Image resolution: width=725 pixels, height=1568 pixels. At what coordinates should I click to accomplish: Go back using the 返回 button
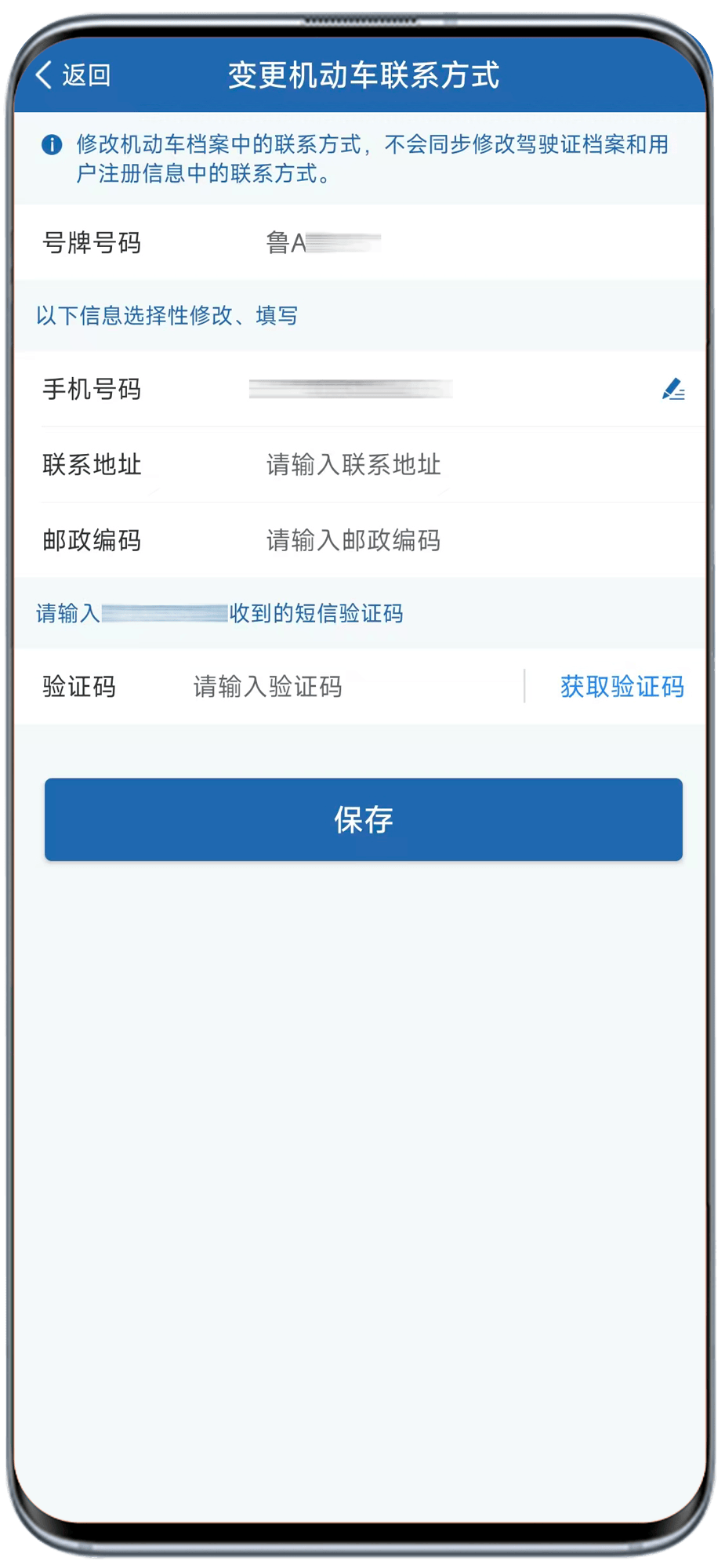73,75
